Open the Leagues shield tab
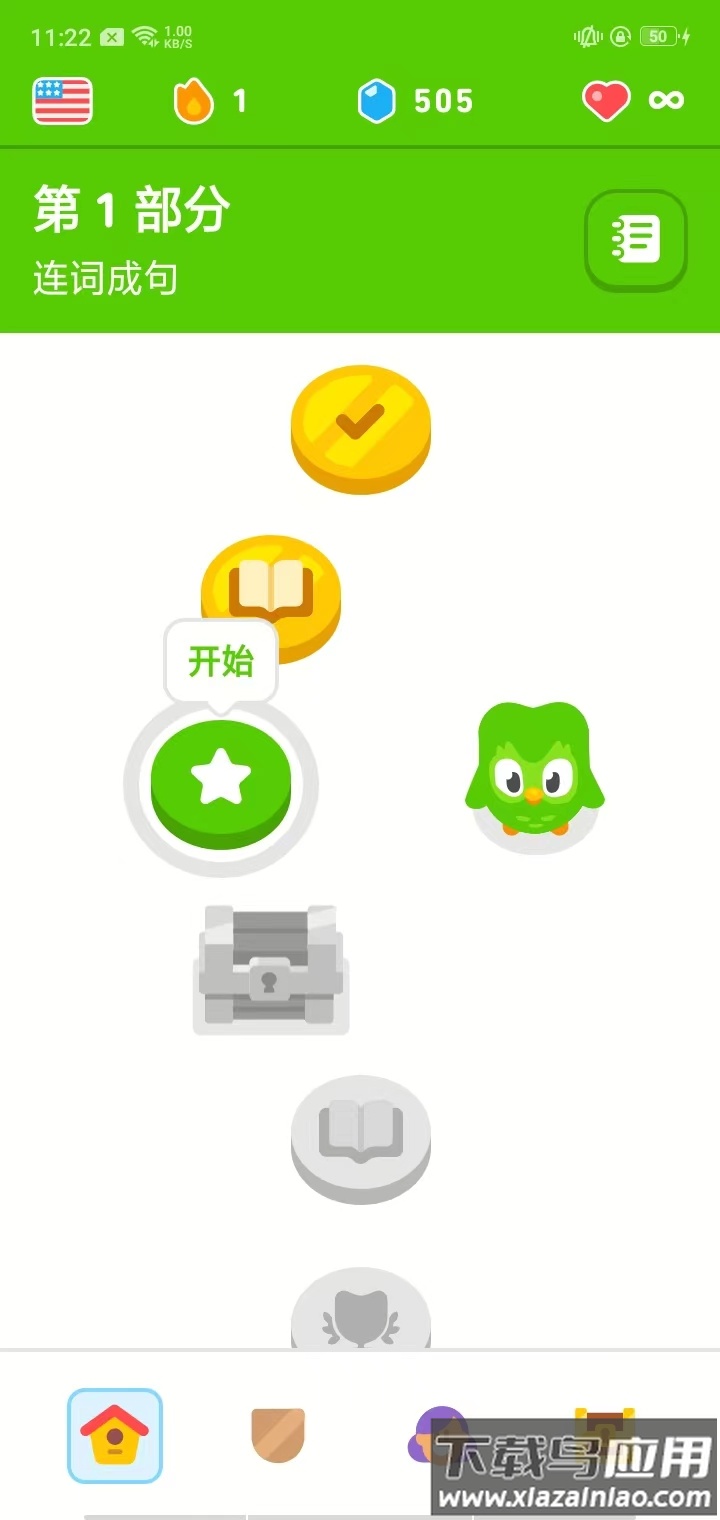The image size is (720, 1520). click(x=277, y=1437)
